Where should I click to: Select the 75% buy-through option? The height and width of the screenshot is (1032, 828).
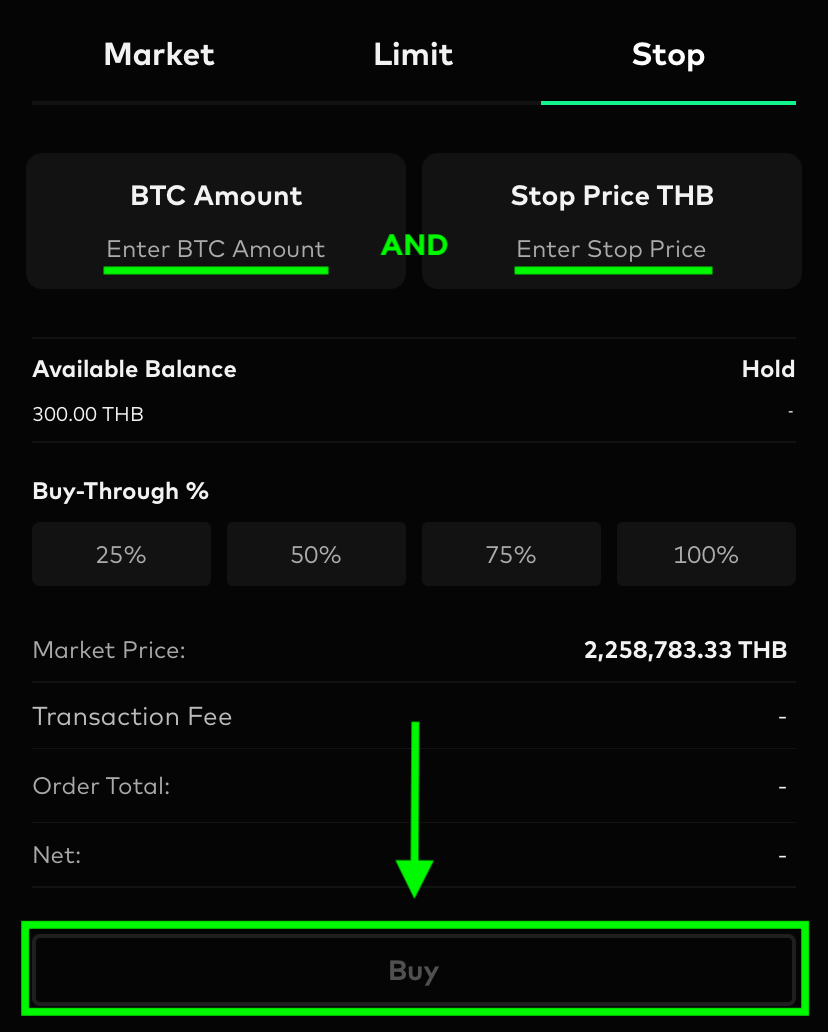point(511,554)
